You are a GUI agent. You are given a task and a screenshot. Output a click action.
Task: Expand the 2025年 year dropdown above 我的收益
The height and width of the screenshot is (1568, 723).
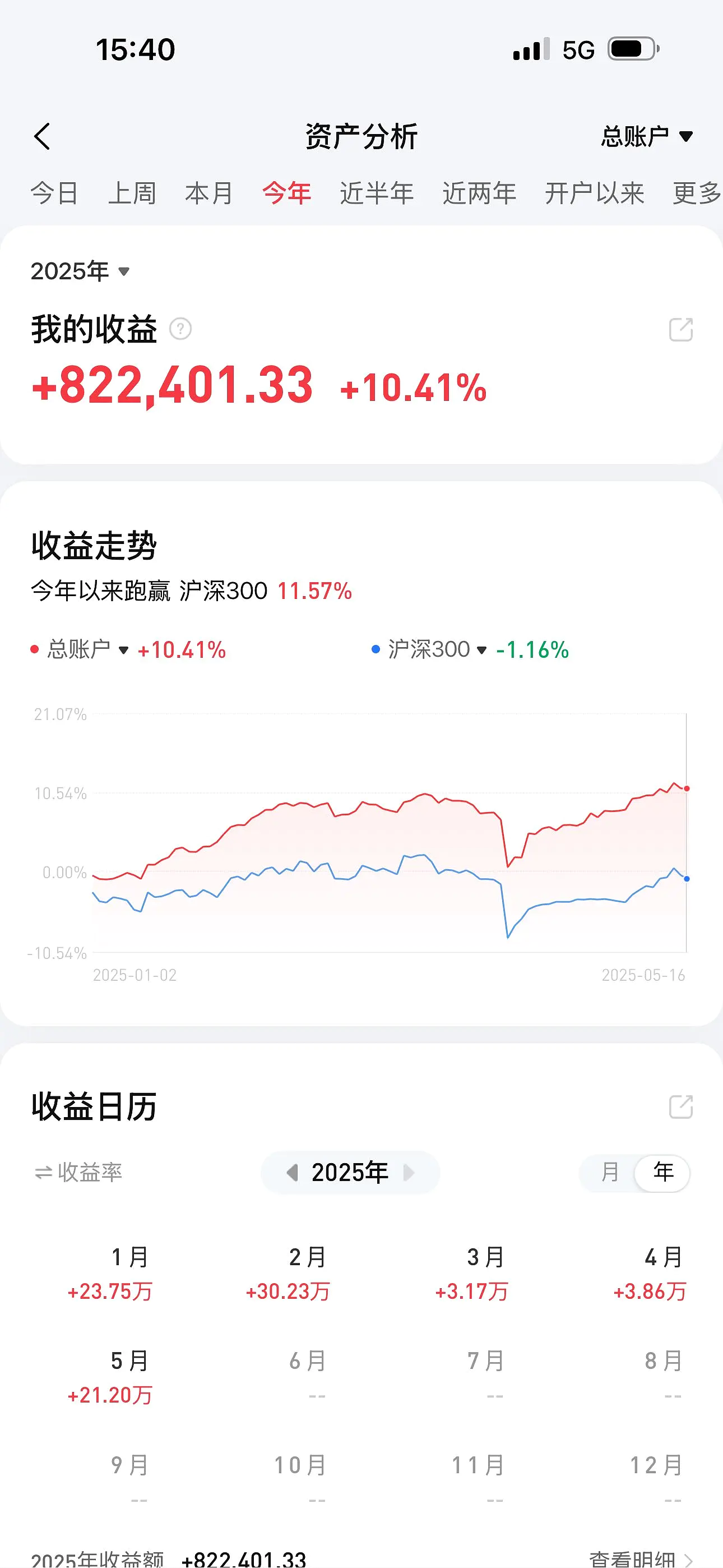pos(80,272)
